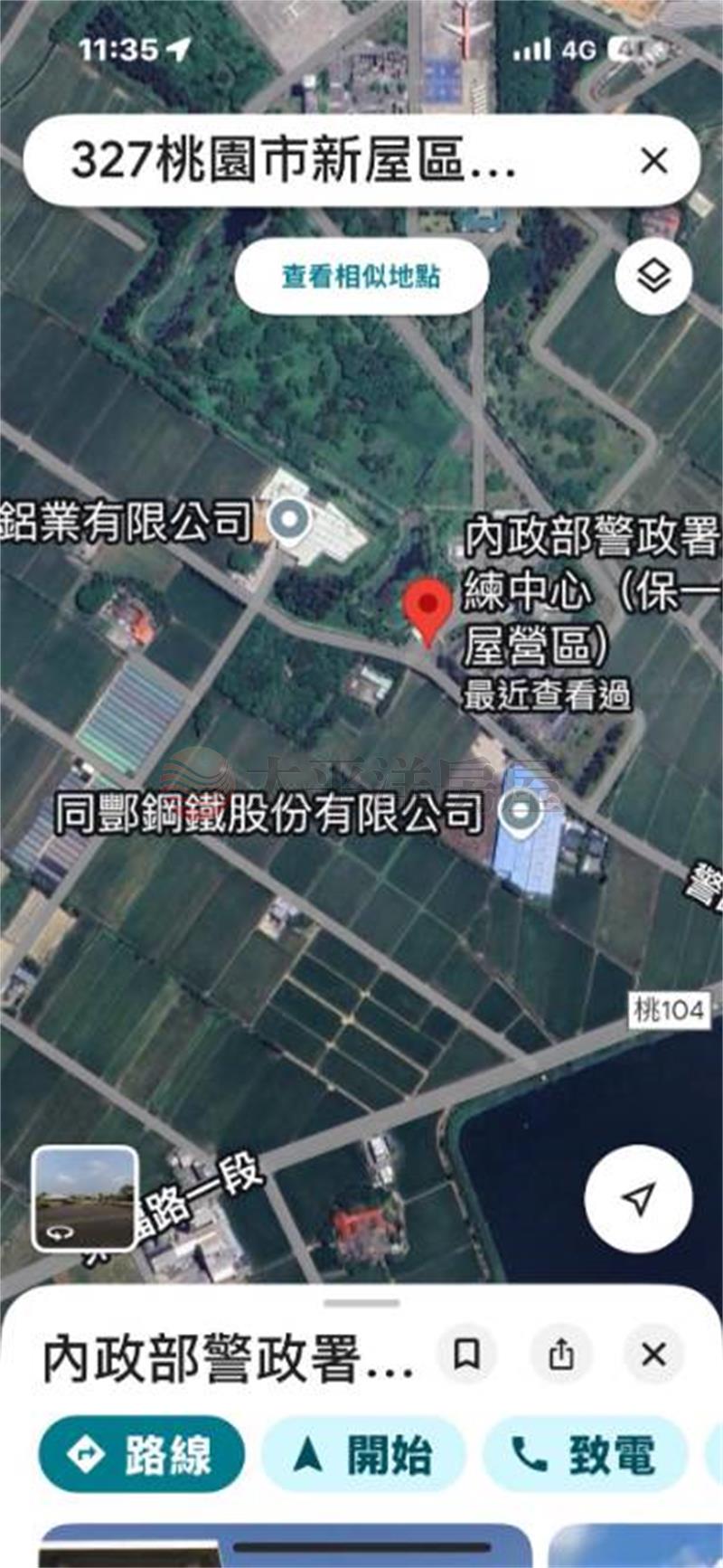
Task: Start navigation with 開始
Action: [x=363, y=1455]
